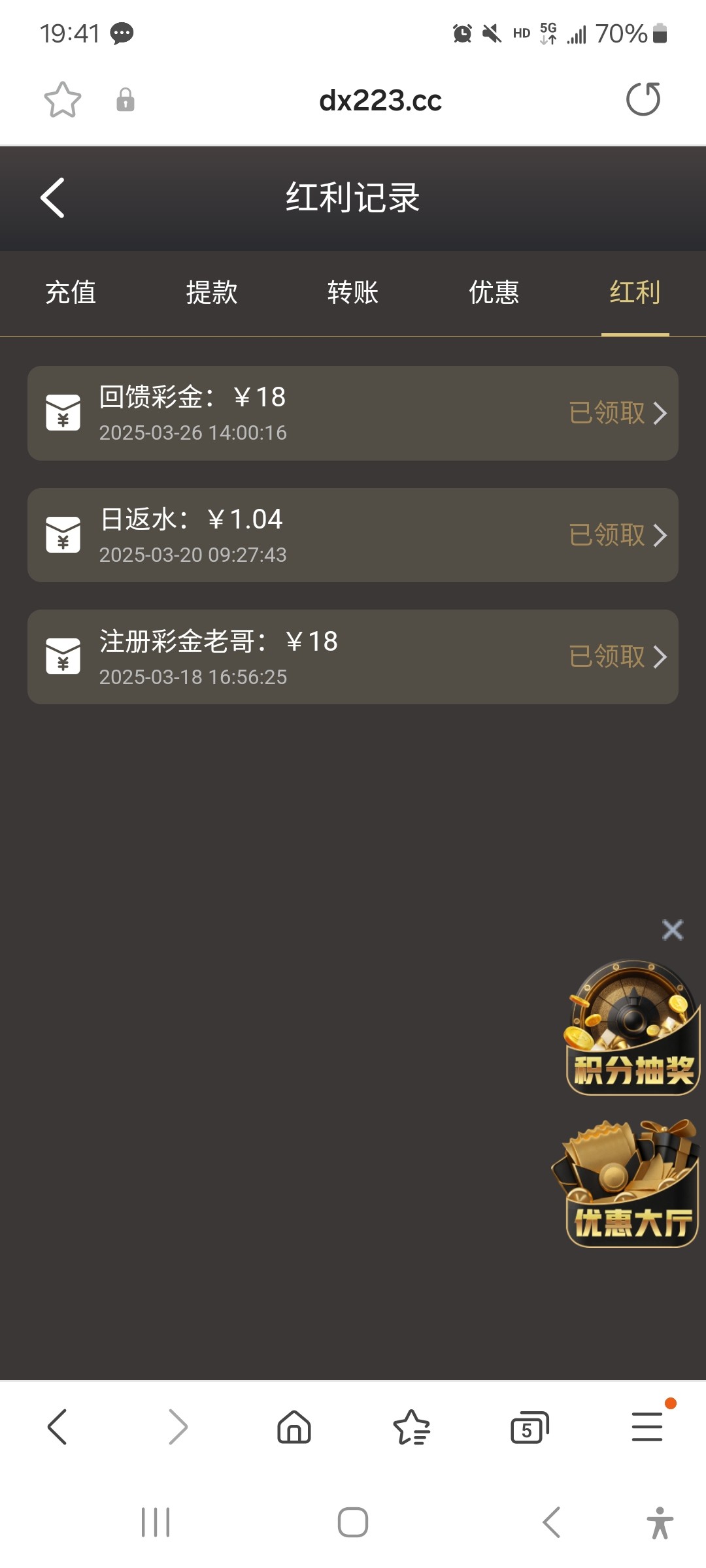Go back from 红利记录 page

53,197
